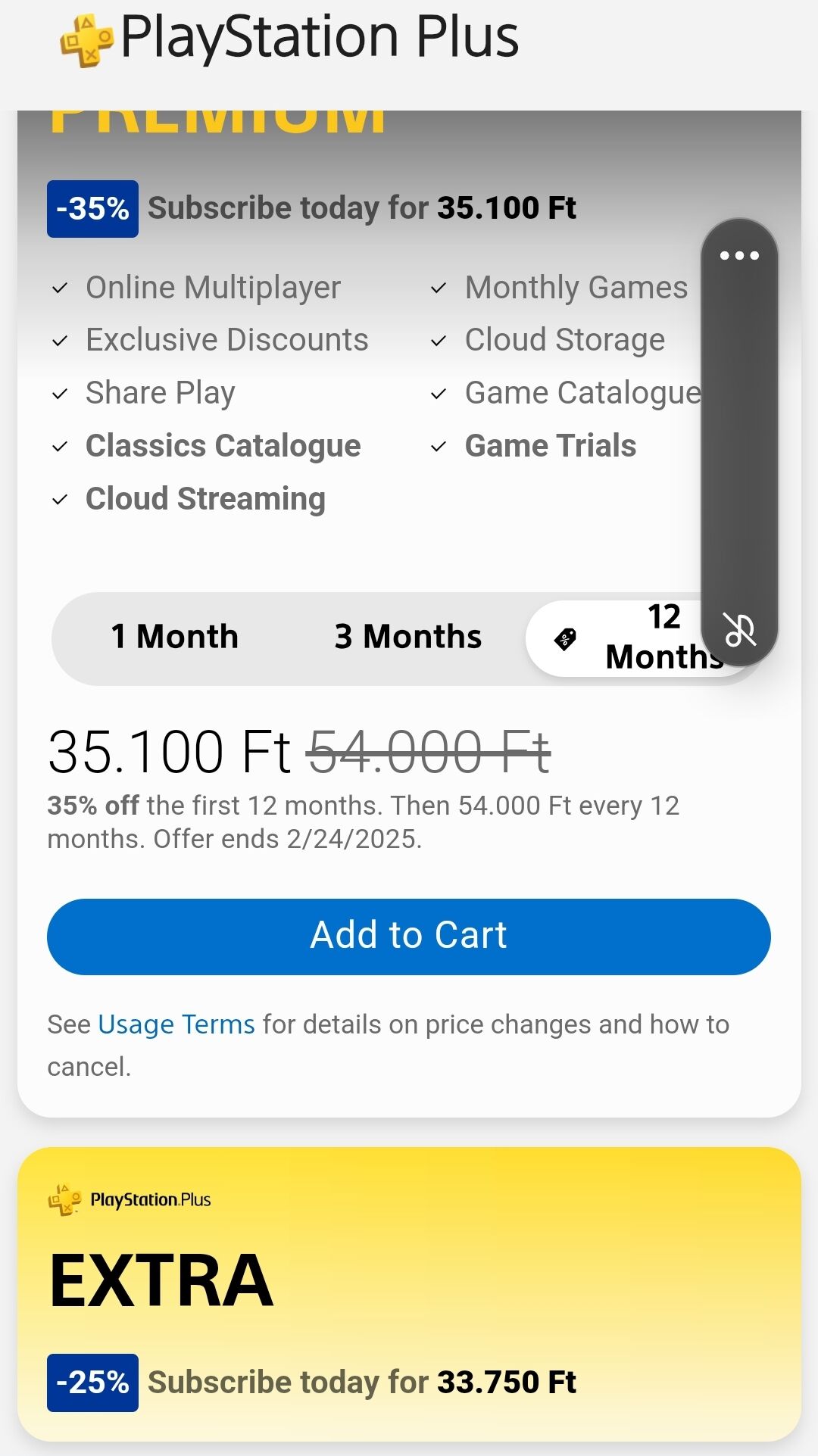The width and height of the screenshot is (818, 1456).
Task: Tap the muted sound icon on floating panel
Action: coord(739,629)
